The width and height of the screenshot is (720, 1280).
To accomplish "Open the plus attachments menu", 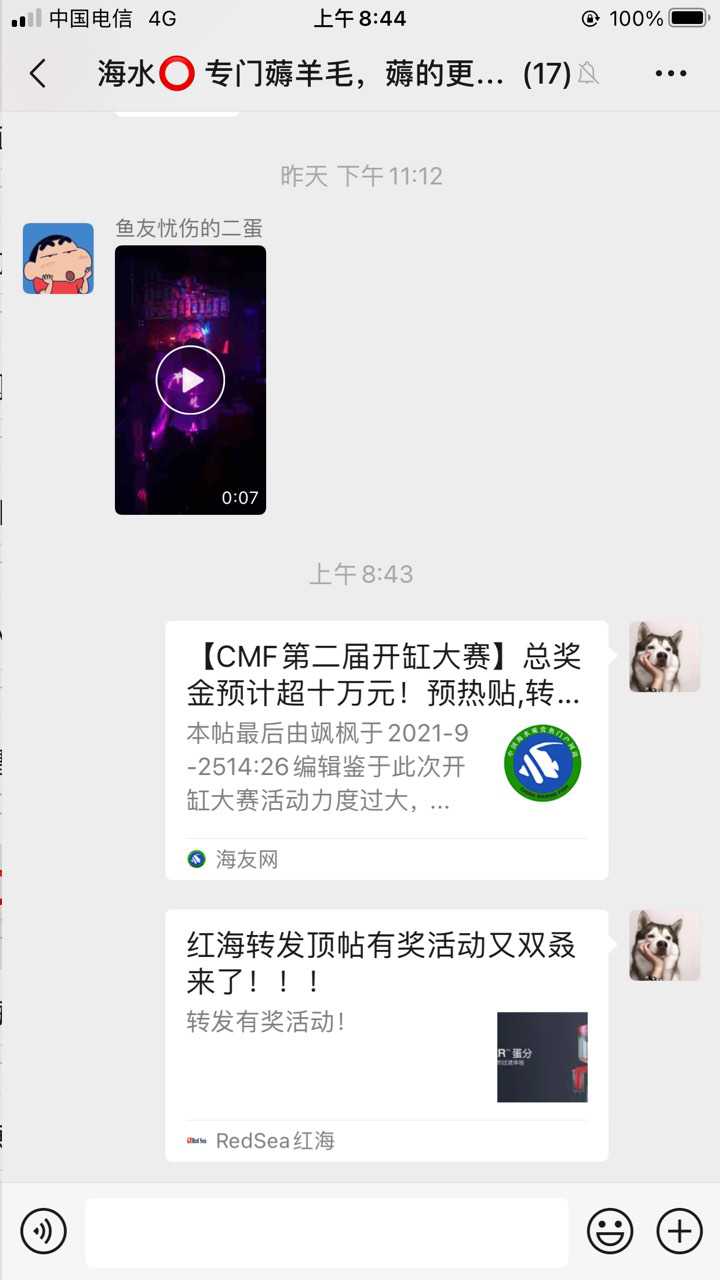I will pos(679,1230).
